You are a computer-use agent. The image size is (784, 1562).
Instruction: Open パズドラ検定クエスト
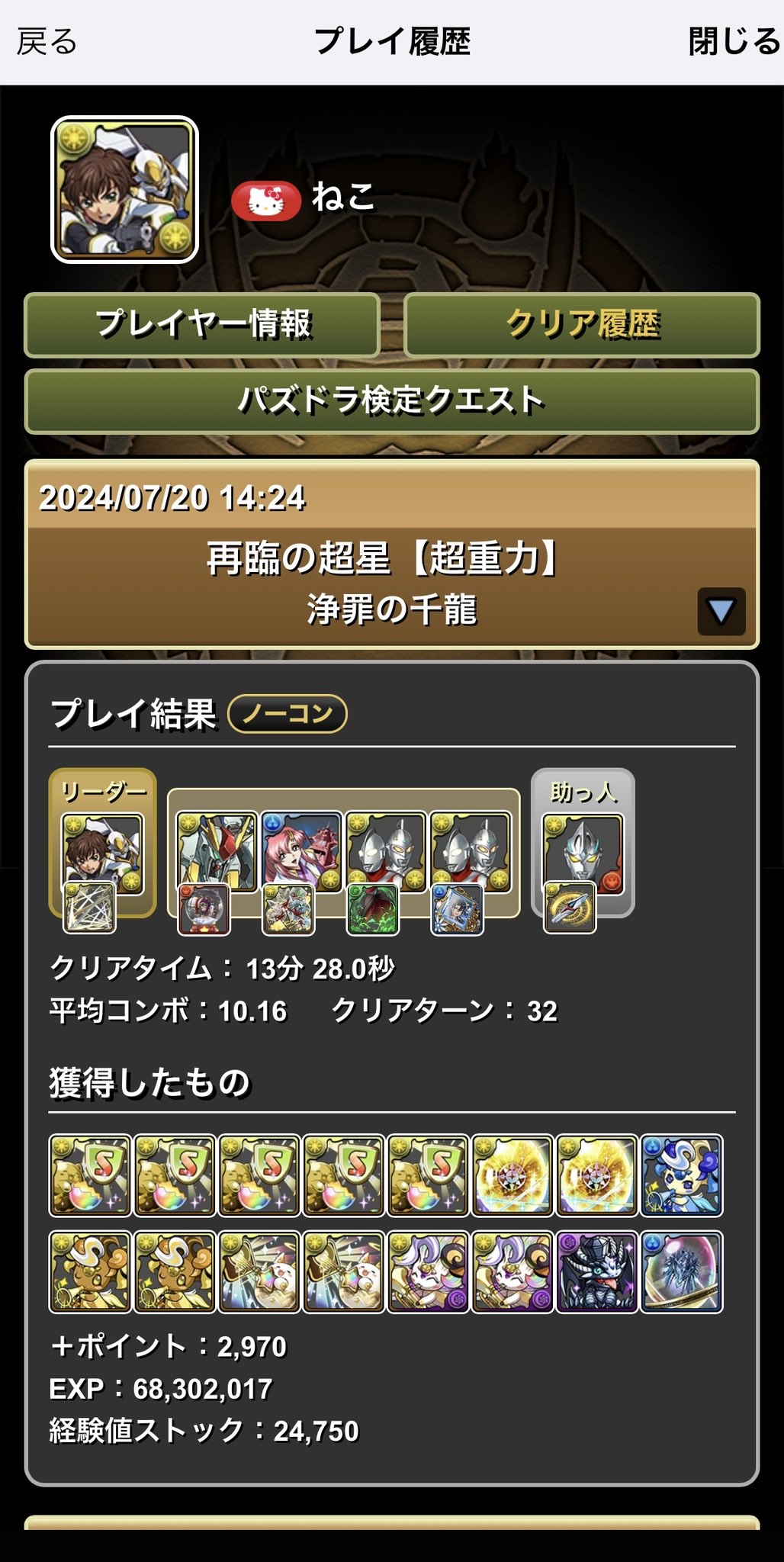pyautogui.click(x=391, y=400)
